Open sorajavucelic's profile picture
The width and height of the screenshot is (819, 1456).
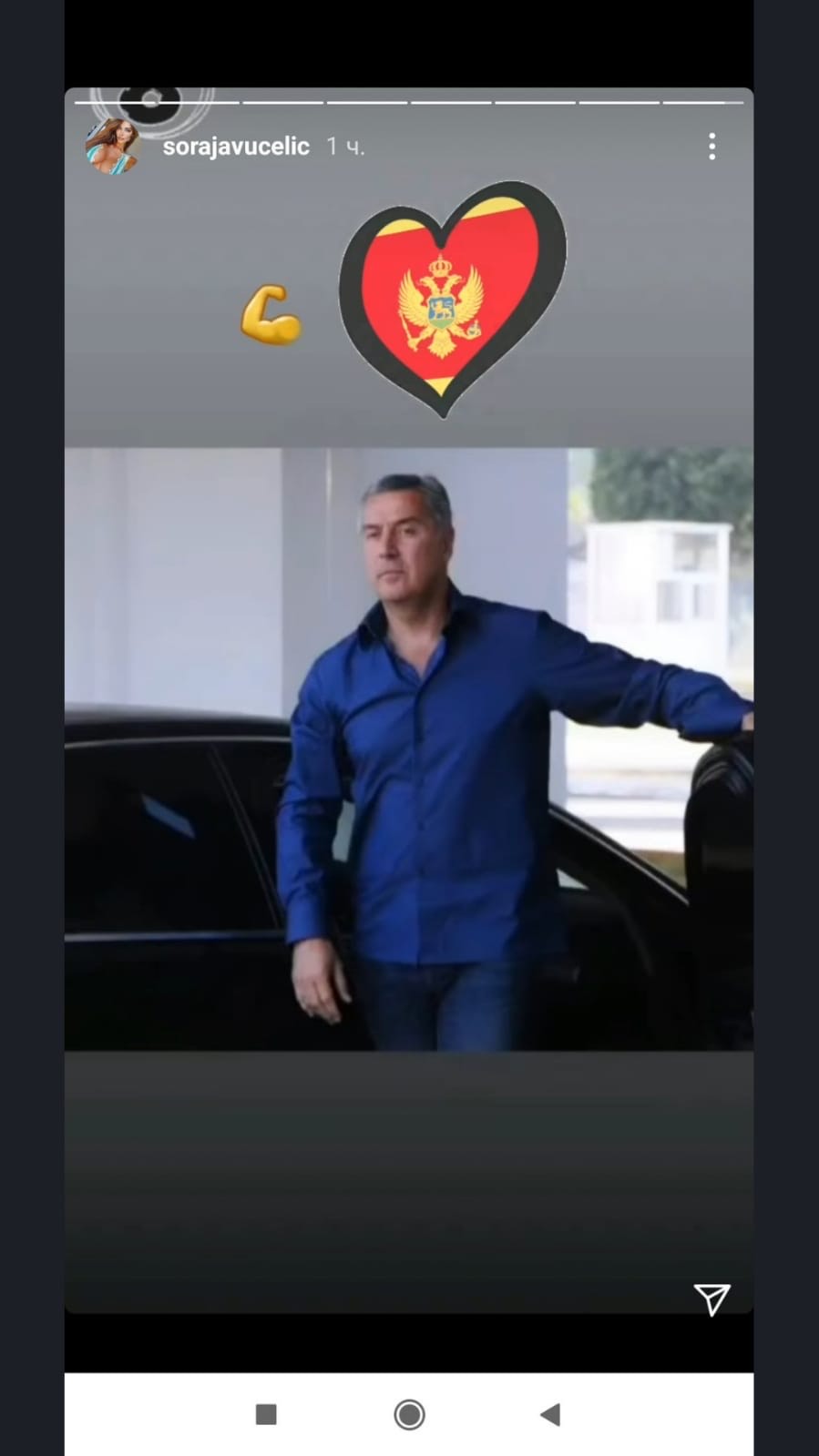[x=111, y=146]
